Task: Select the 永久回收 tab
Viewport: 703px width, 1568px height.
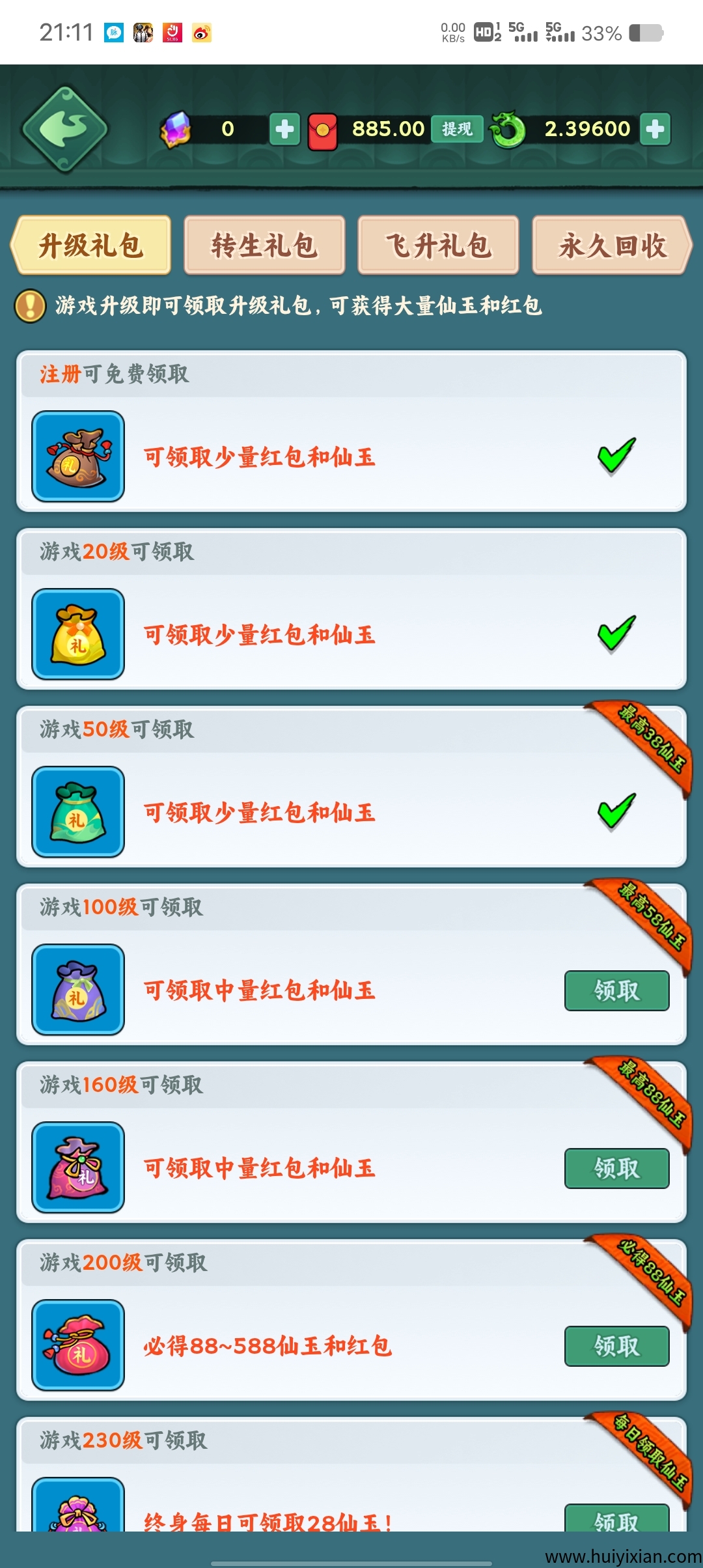Action: (x=611, y=244)
